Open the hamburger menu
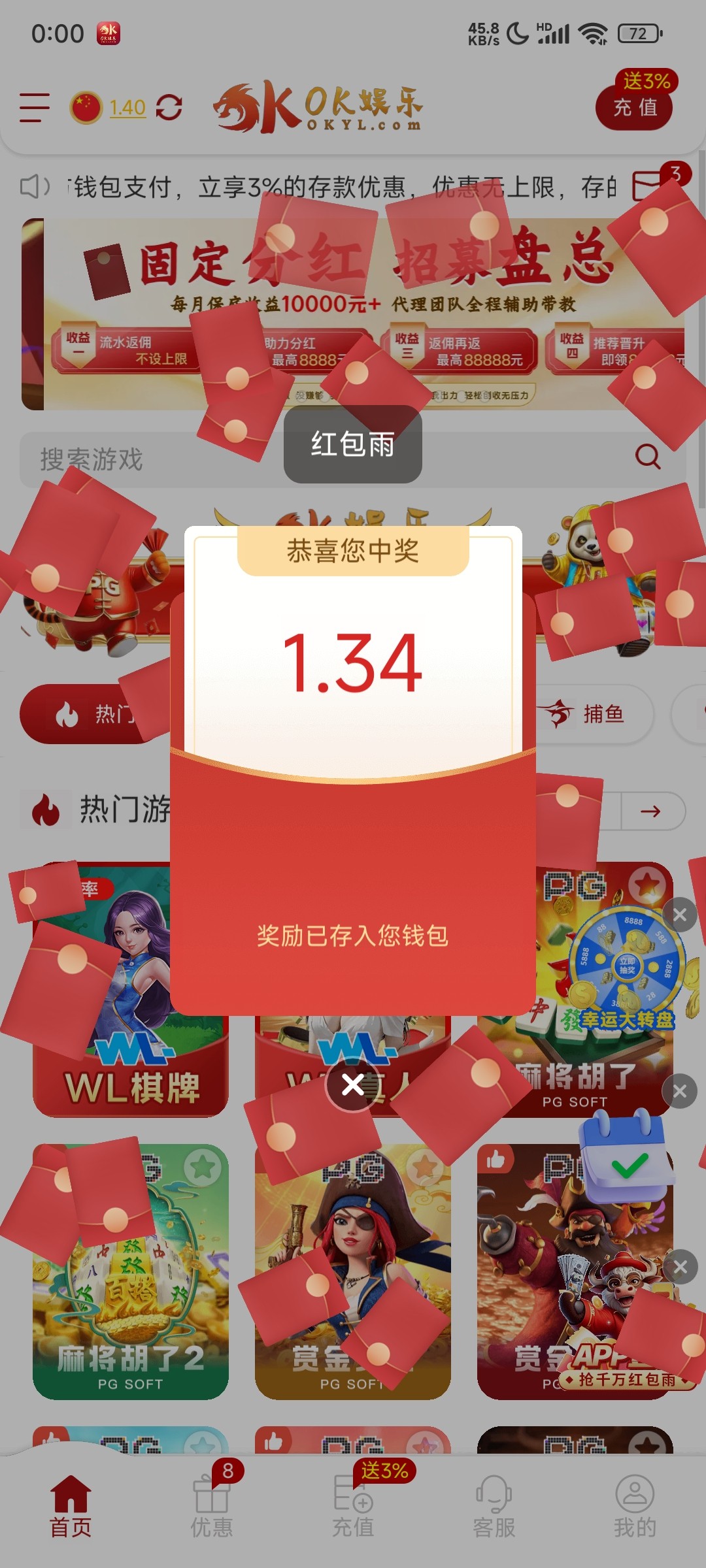The width and height of the screenshot is (706, 1568). pyautogui.click(x=35, y=107)
